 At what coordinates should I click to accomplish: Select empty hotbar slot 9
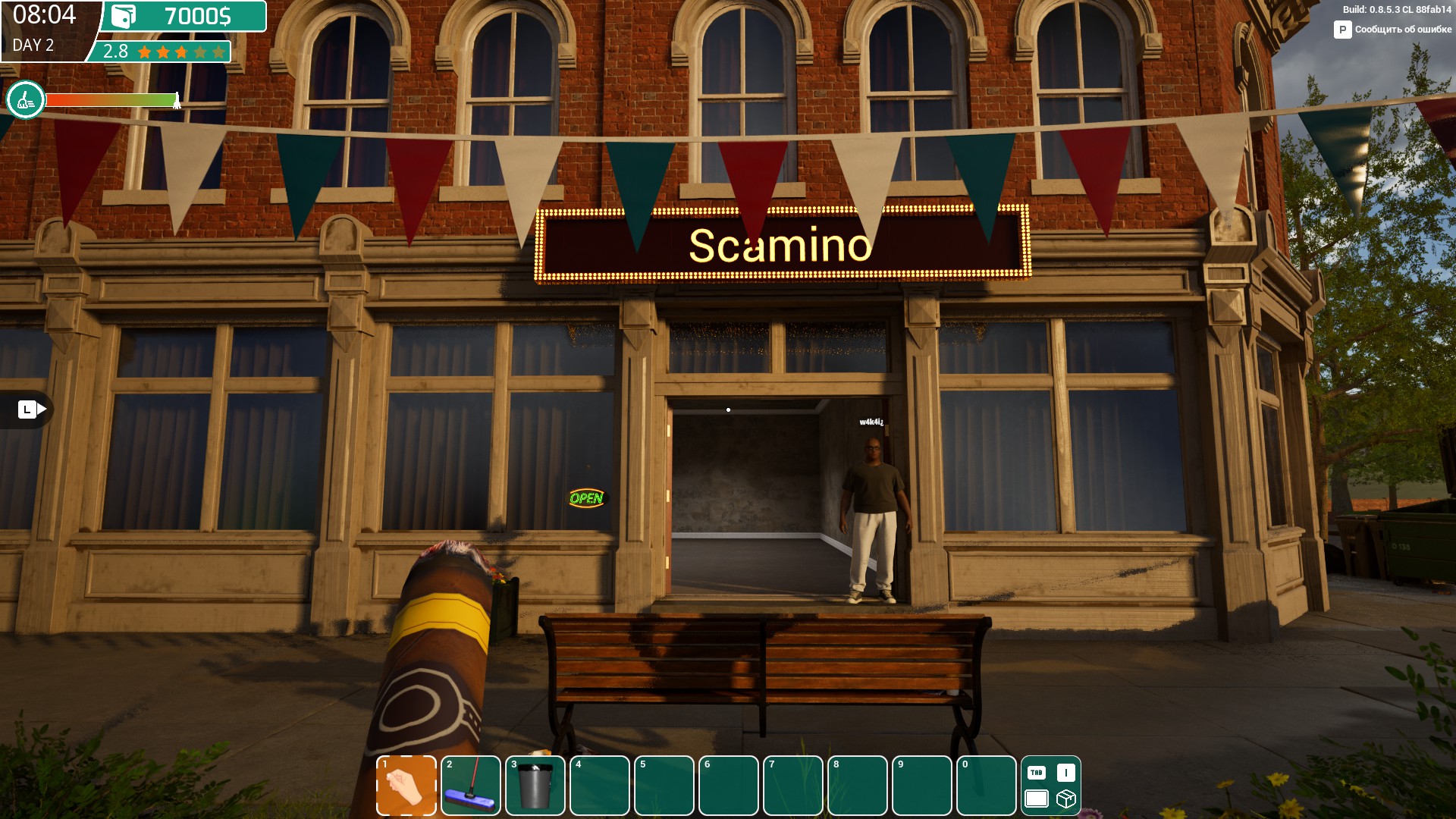(x=922, y=786)
